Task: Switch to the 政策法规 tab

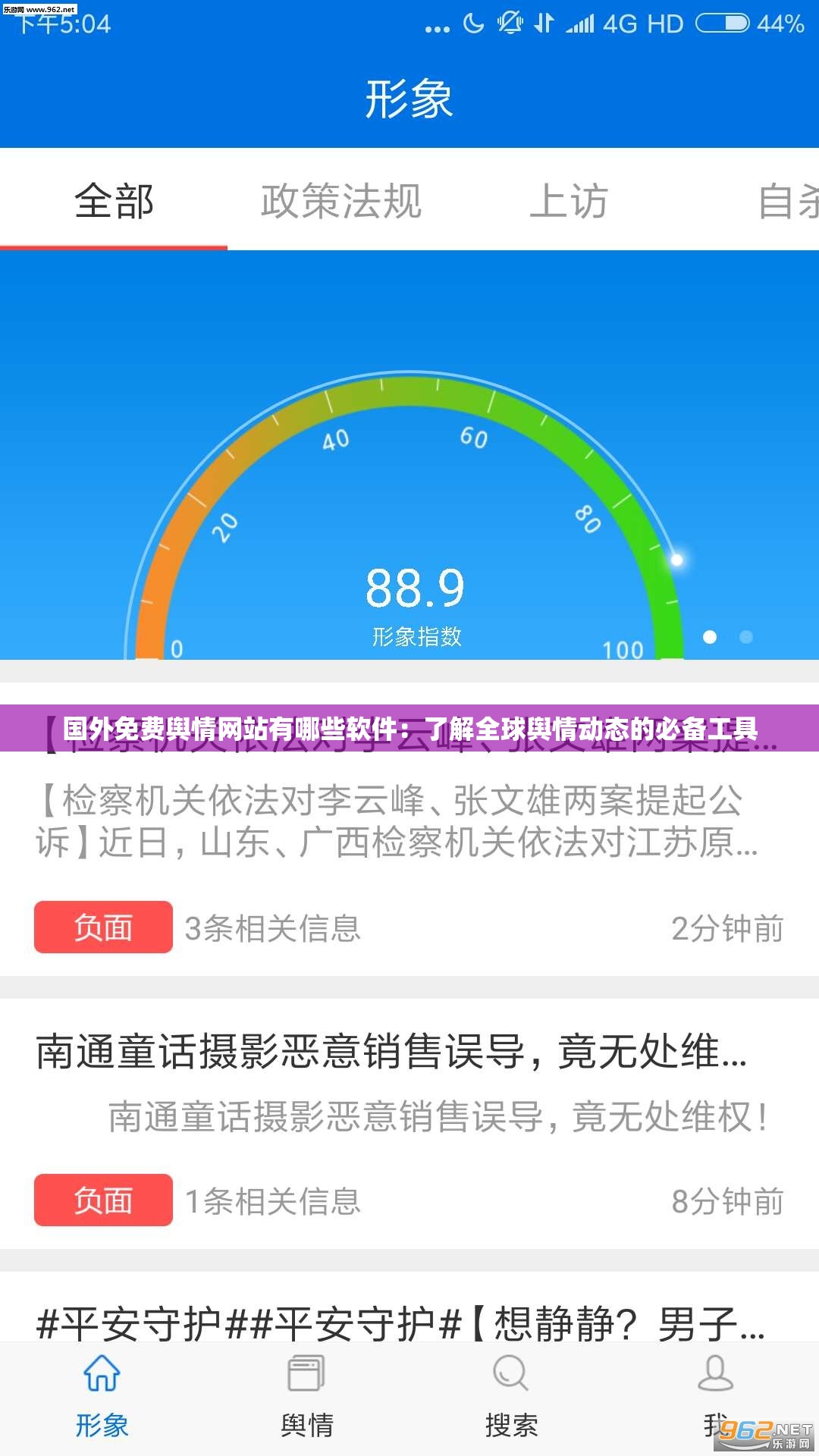Action: click(340, 201)
